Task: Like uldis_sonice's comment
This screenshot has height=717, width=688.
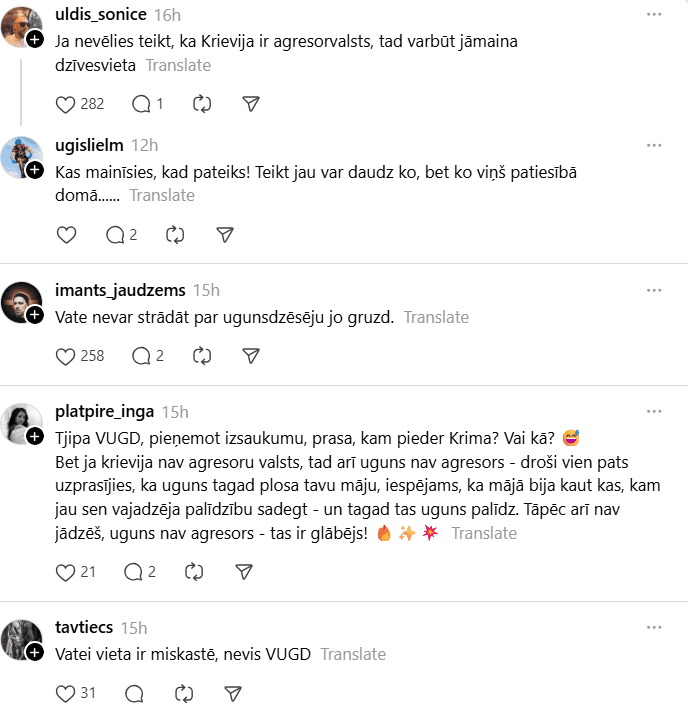Action: coord(66,104)
